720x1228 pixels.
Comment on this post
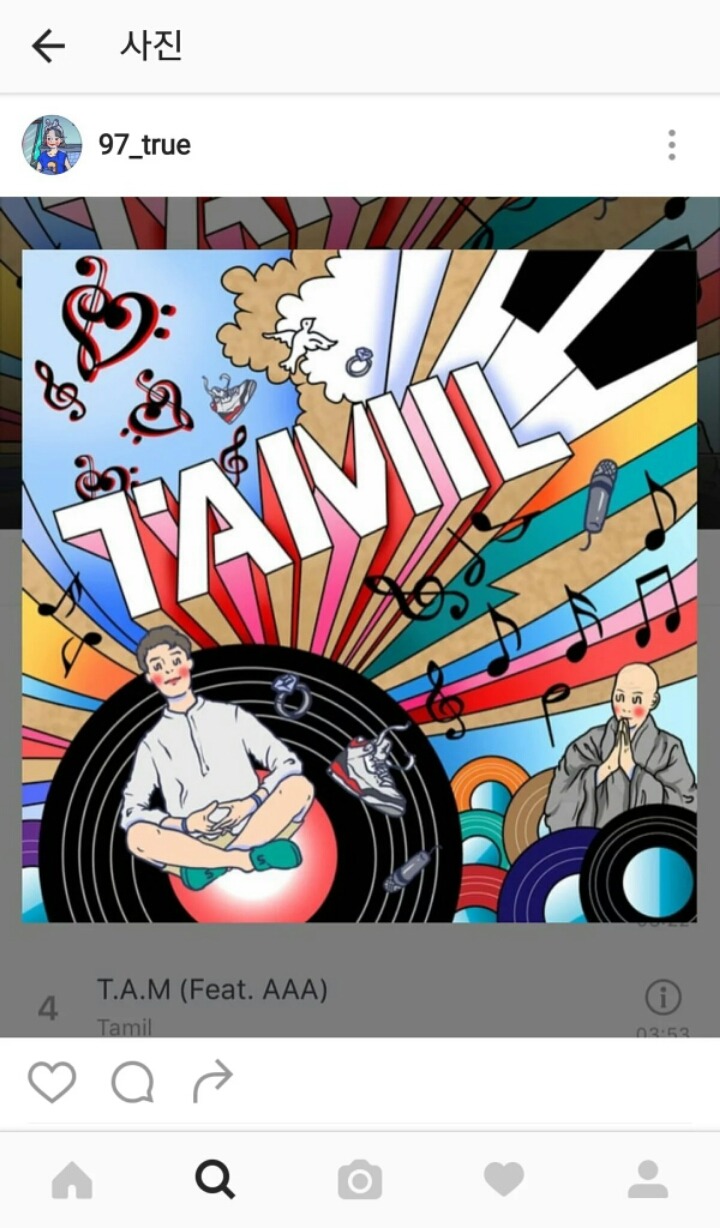(x=132, y=1082)
